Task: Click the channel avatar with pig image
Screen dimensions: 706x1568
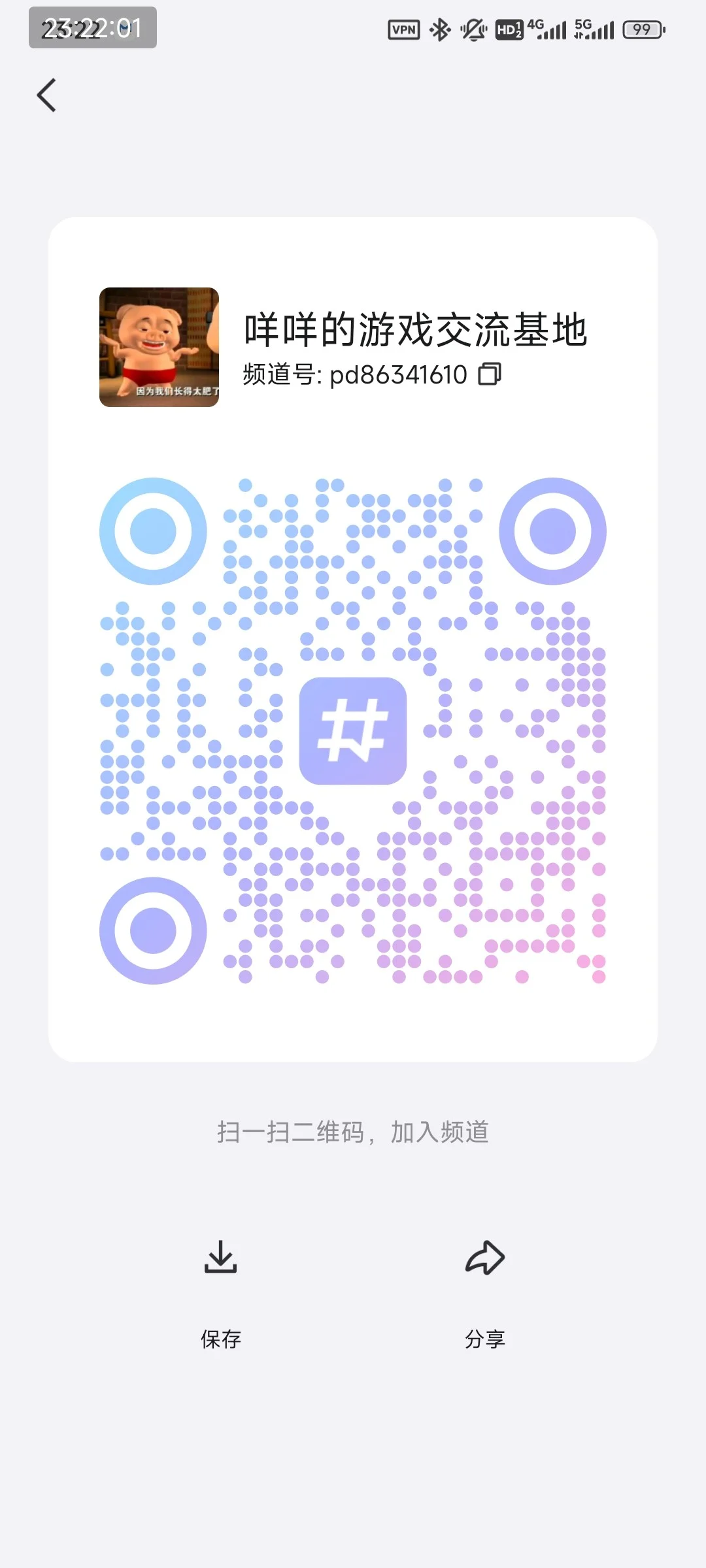Action: coord(159,348)
